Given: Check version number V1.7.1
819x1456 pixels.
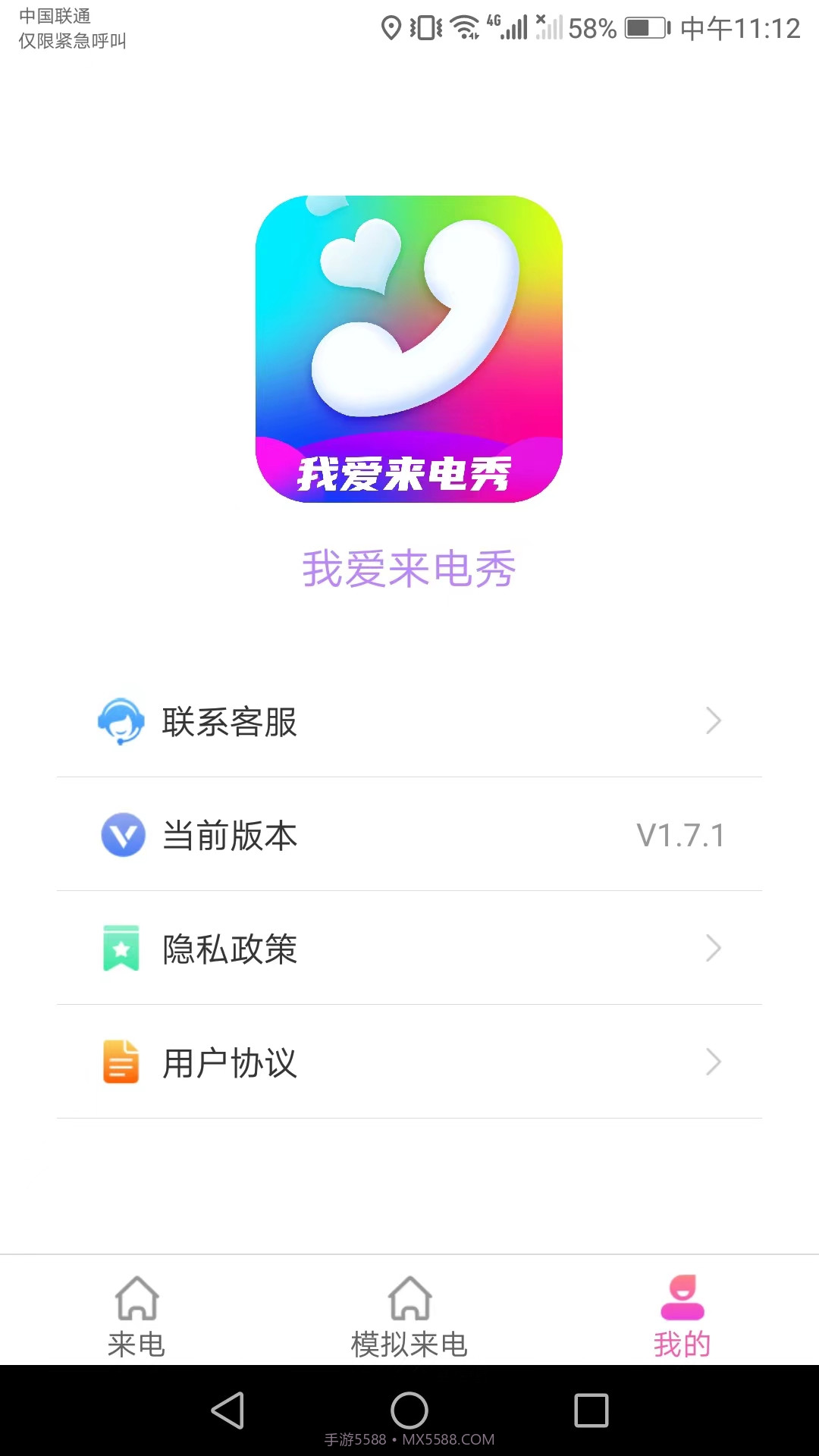Looking at the screenshot, I should [679, 834].
